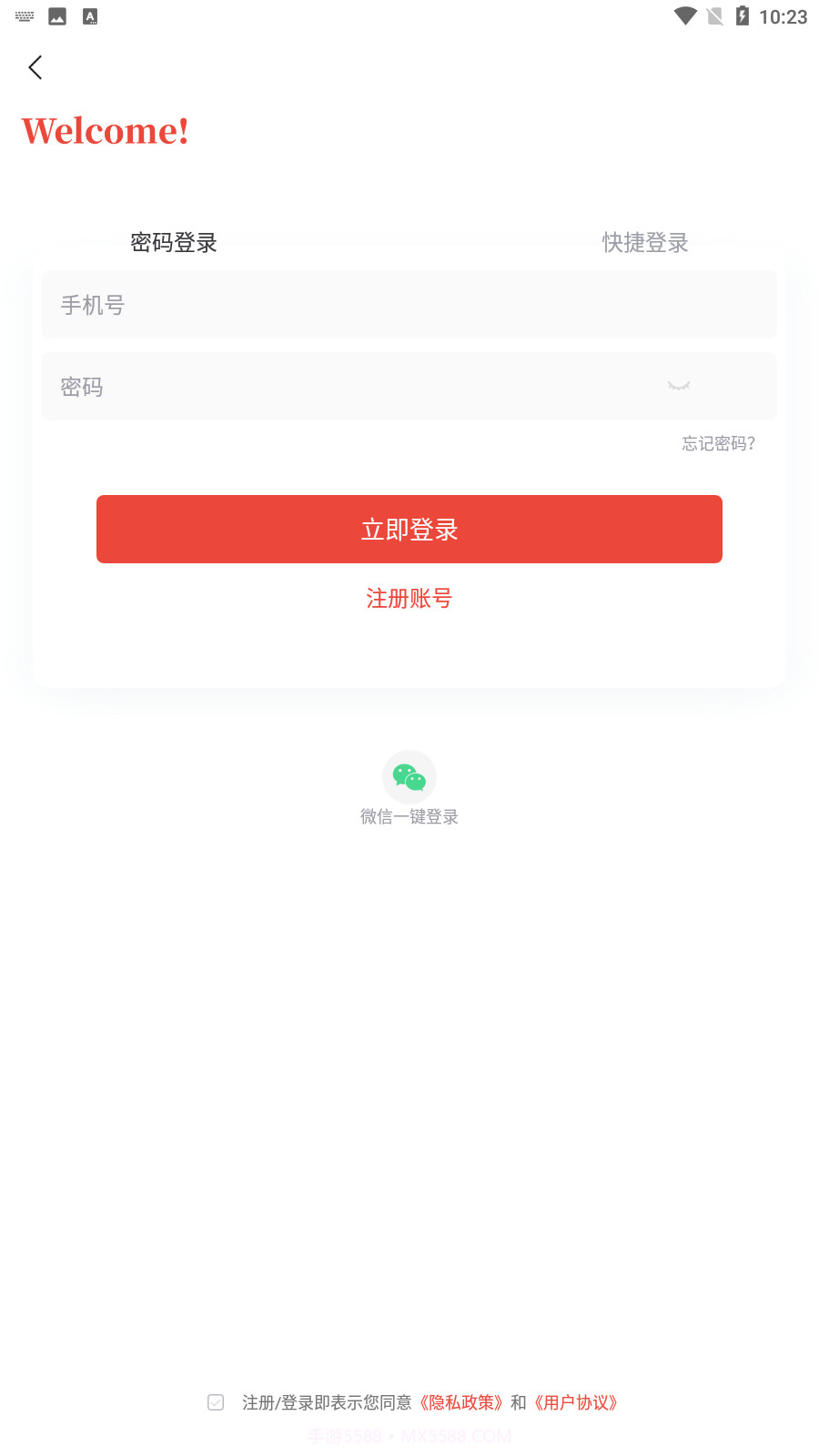Select the 密码登录 tab
The height and width of the screenshot is (1456, 819).
(173, 243)
